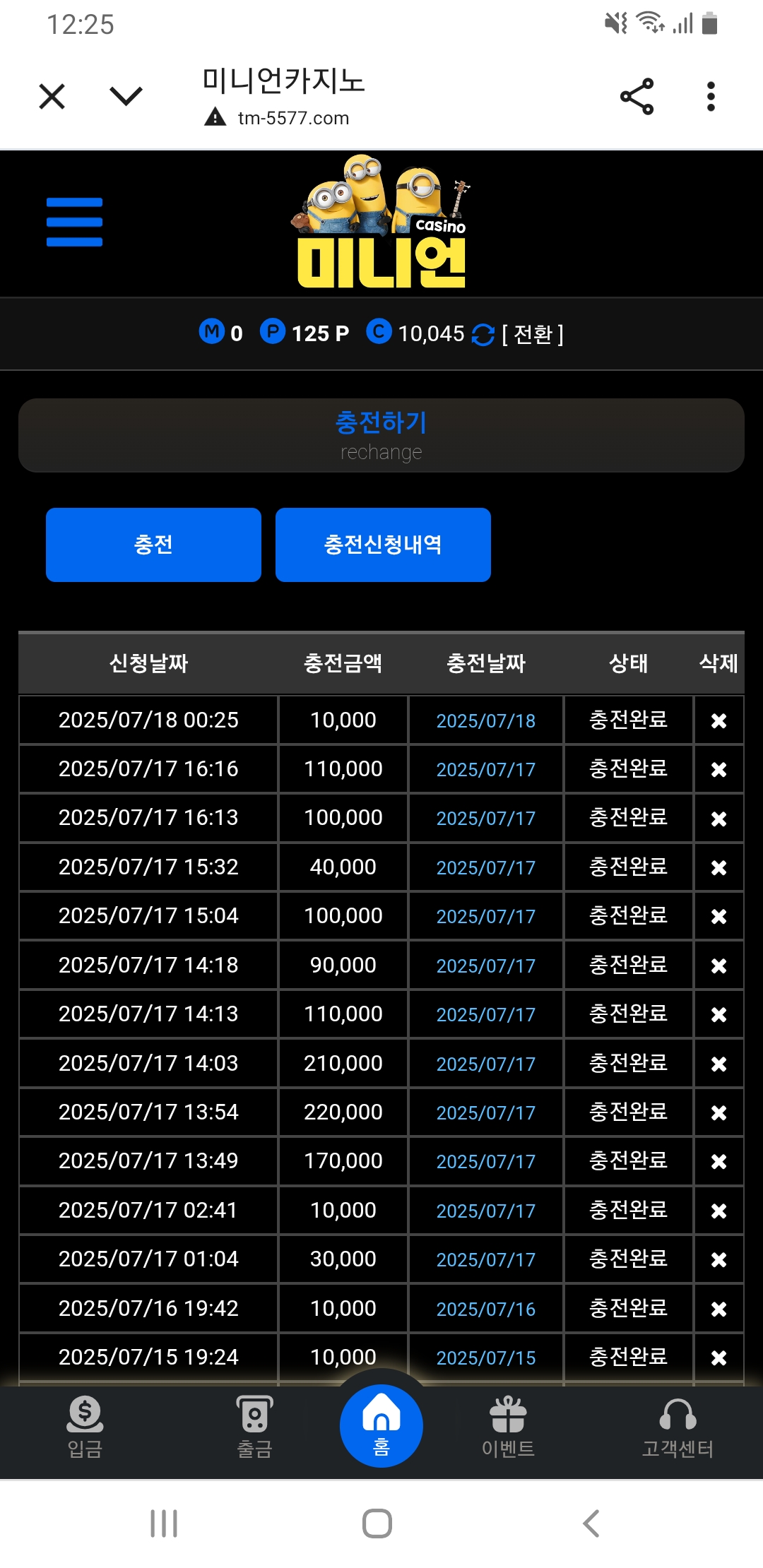Remove the 2025/07/17 14:03 record
763x1568 pixels.
(718, 1064)
